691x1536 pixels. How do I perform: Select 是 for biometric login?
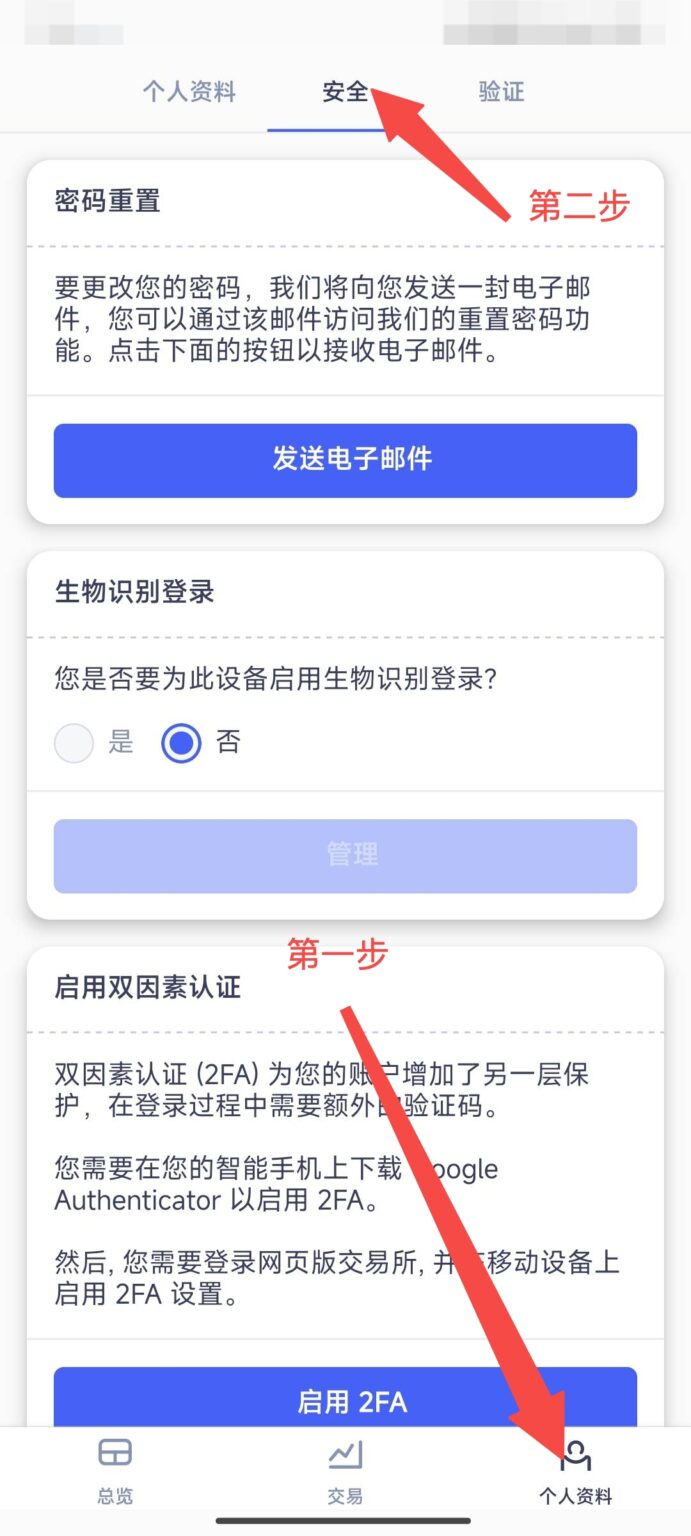[75, 743]
